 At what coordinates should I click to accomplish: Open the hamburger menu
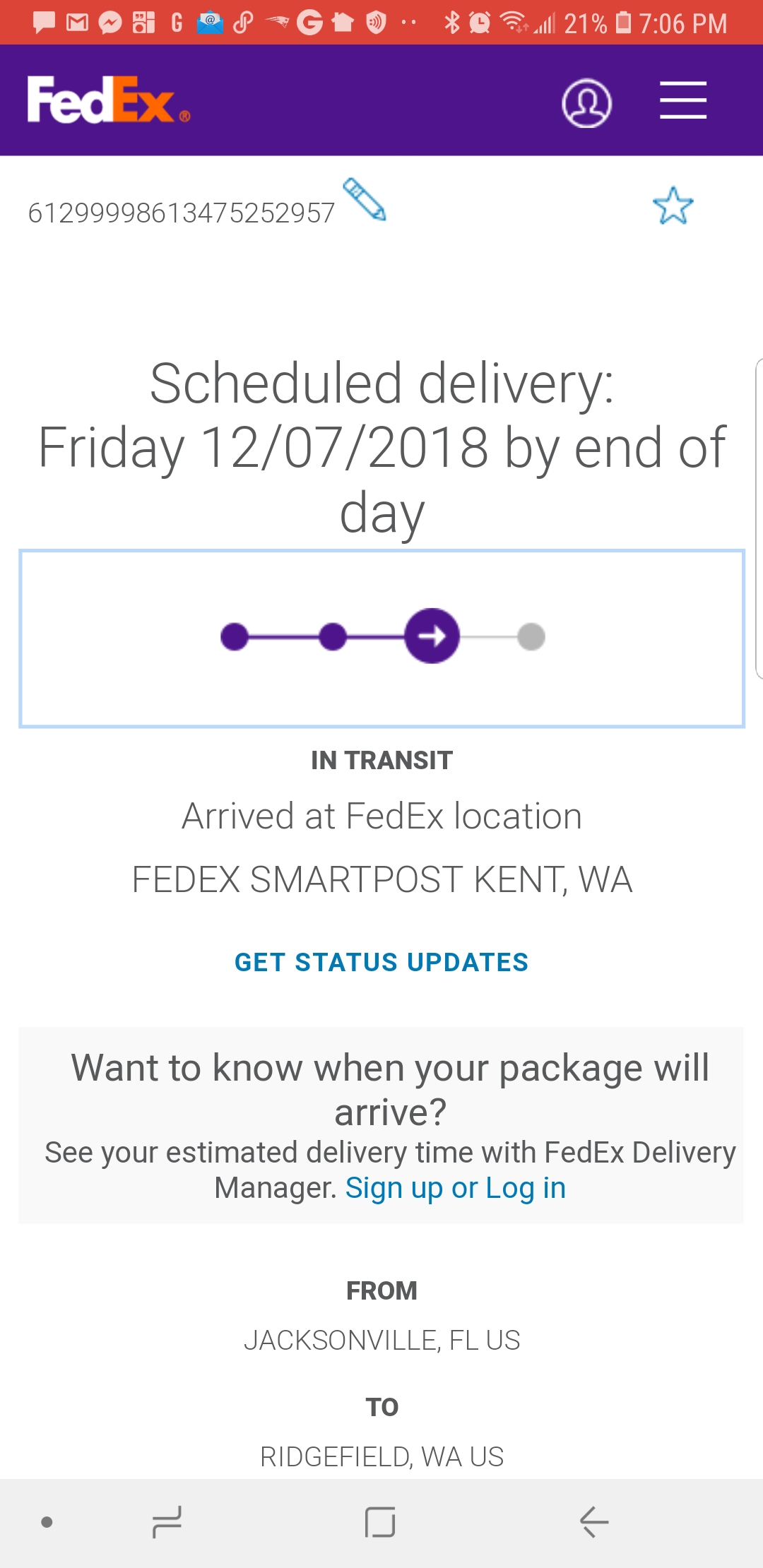682,100
